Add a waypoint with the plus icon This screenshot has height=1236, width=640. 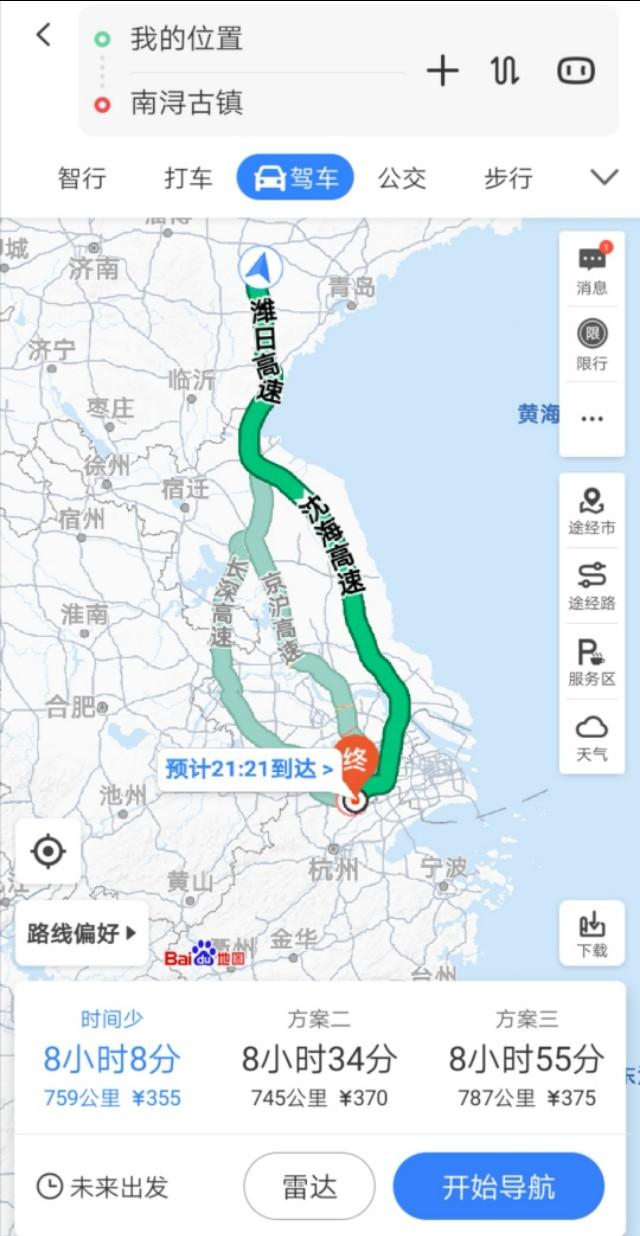click(442, 71)
